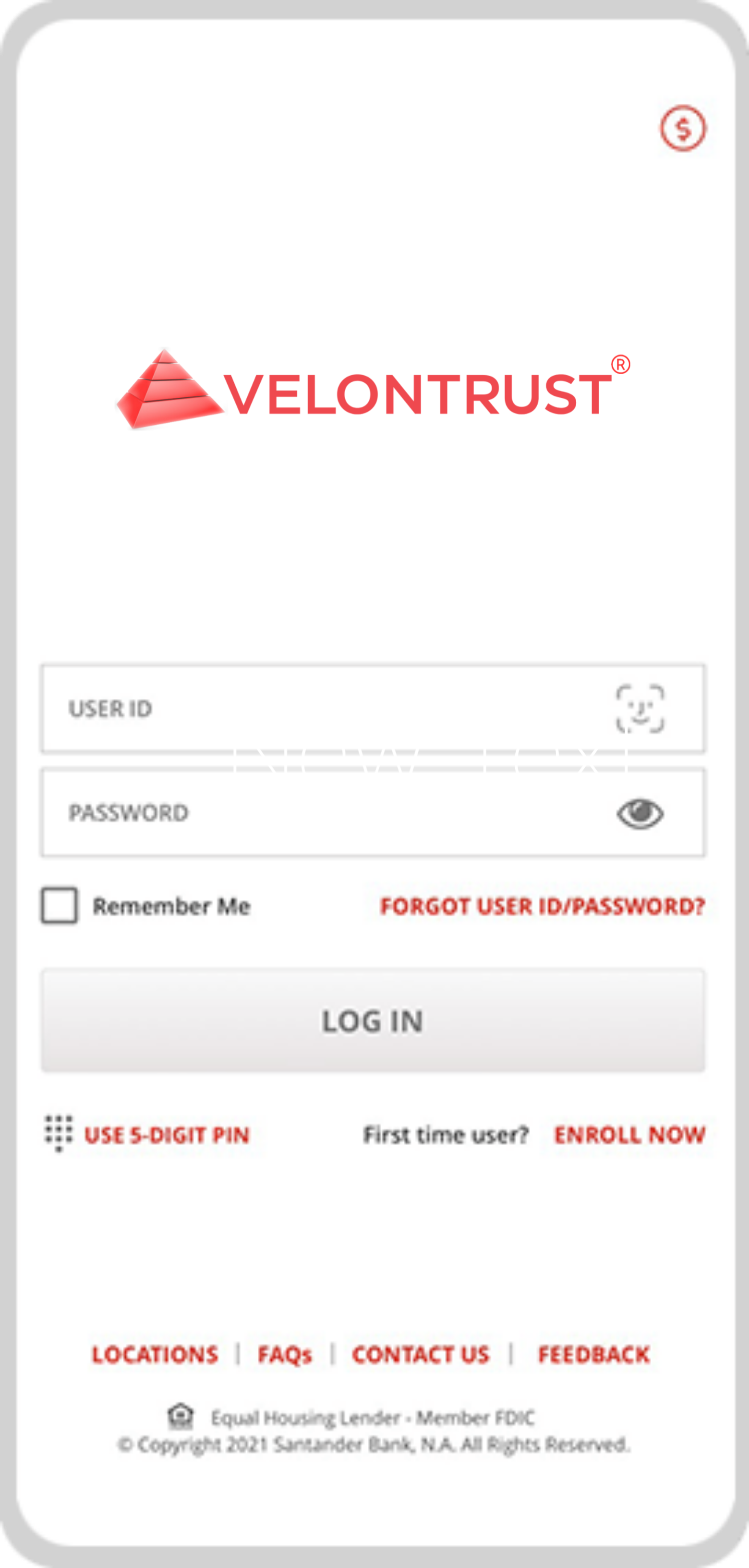Viewport: 749px width, 1568px height.
Task: Use Face ID login icon
Action: (640, 709)
